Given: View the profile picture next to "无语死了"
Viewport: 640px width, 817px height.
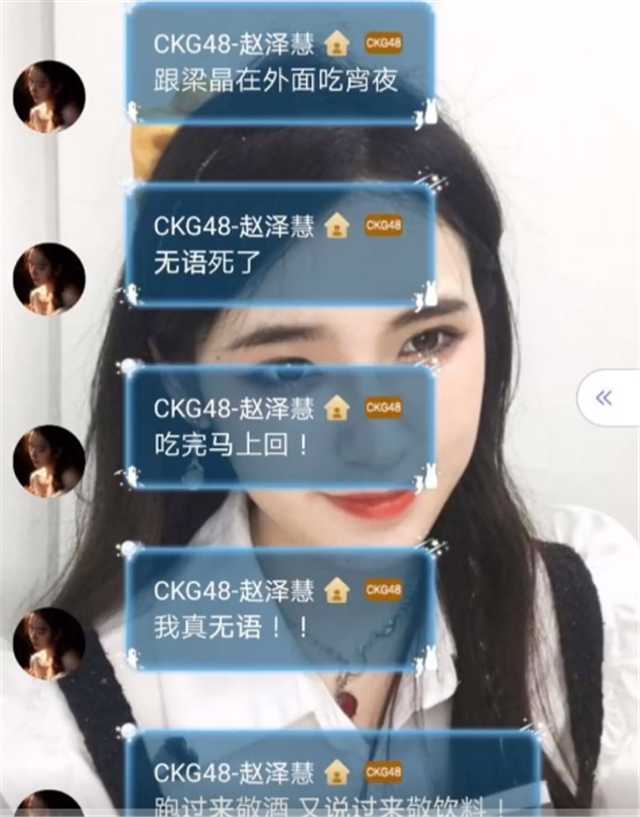Looking at the screenshot, I should [49, 279].
